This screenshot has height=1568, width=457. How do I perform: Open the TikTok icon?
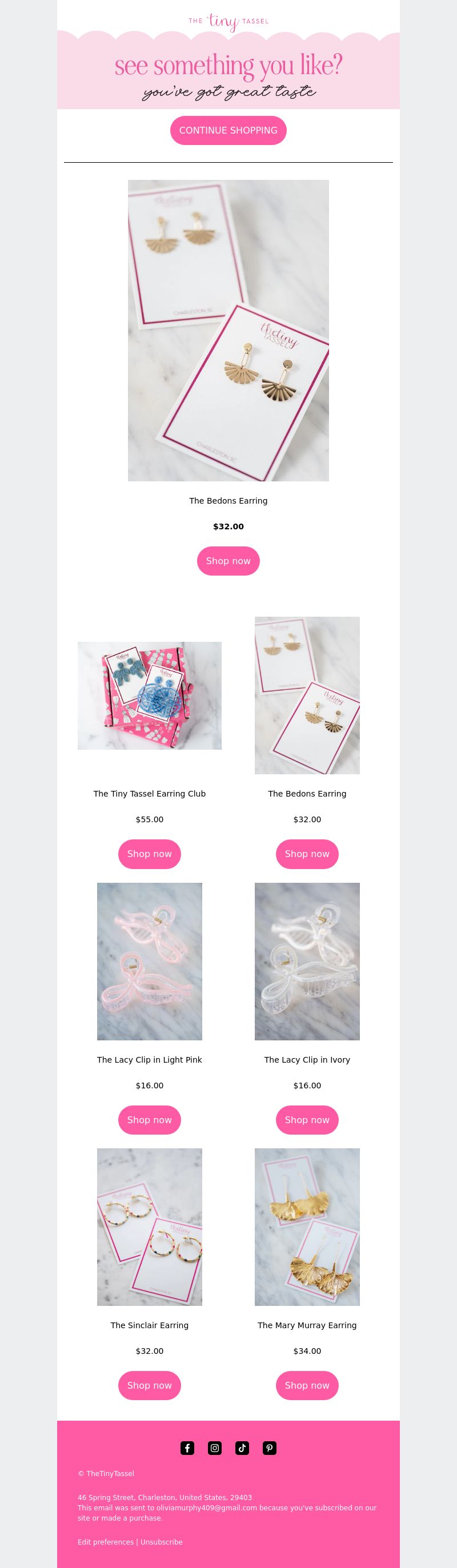pyautogui.click(x=242, y=1448)
